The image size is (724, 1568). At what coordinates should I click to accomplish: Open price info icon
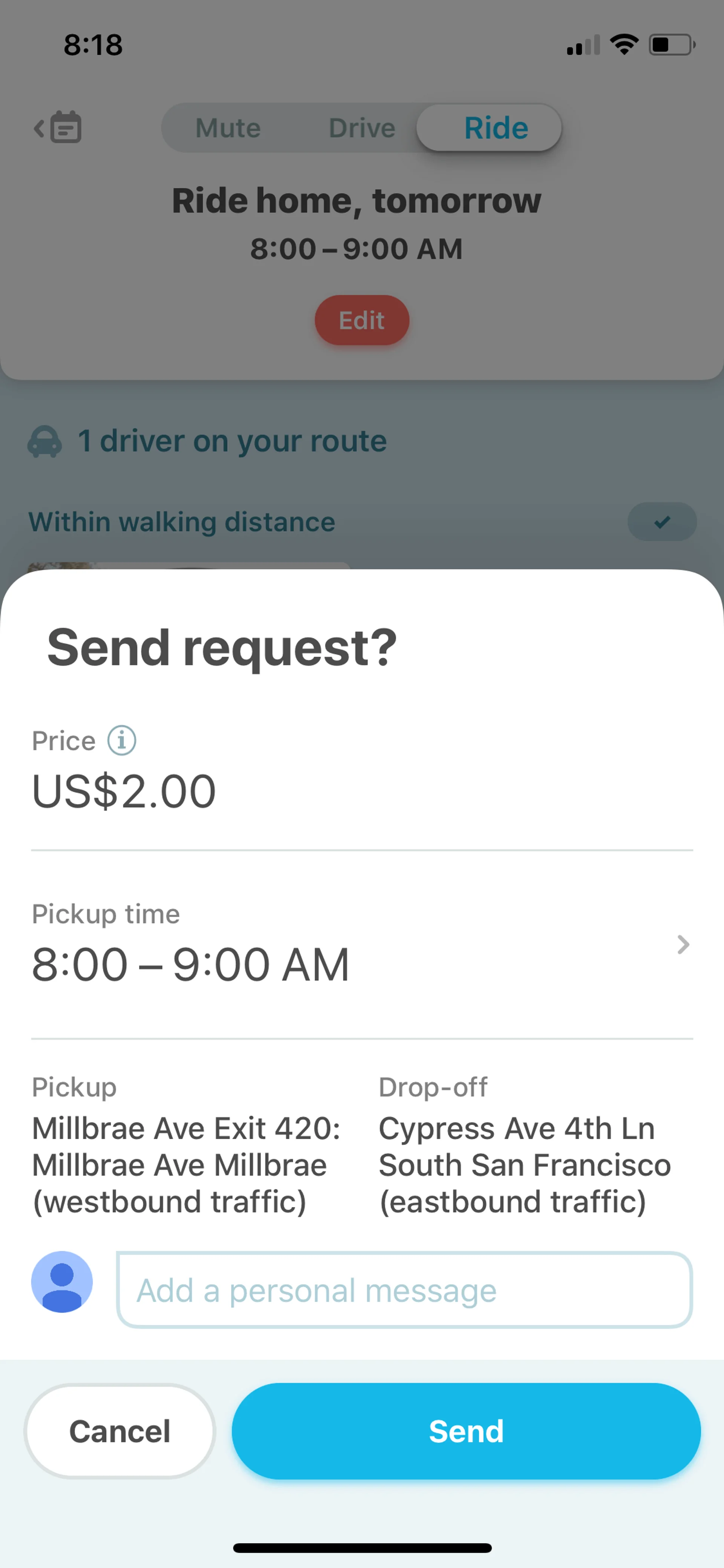click(x=122, y=741)
